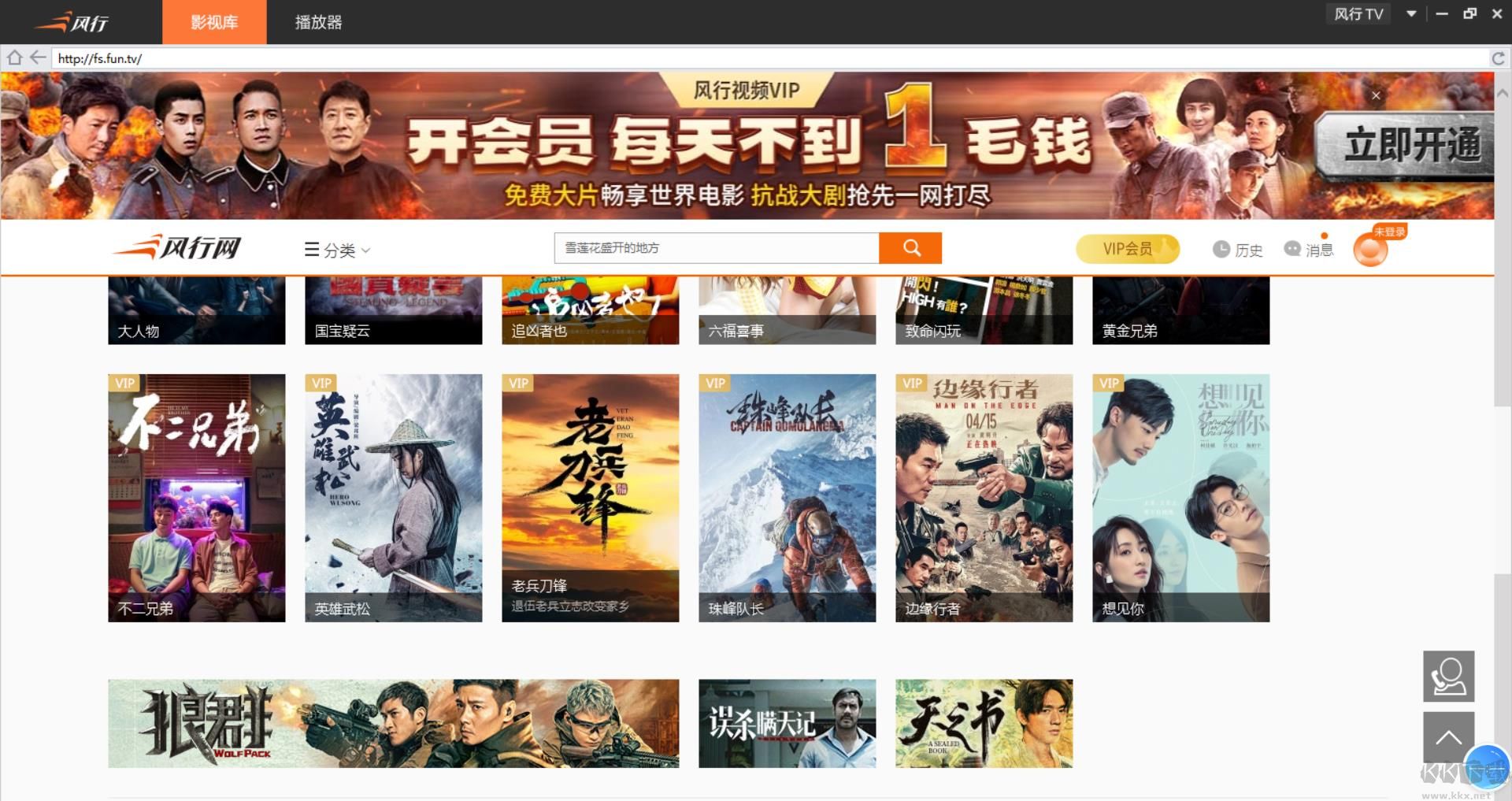The image size is (1512, 801).
Task: Focus the search box 雪莲花盛开的地方
Action: 716,248
